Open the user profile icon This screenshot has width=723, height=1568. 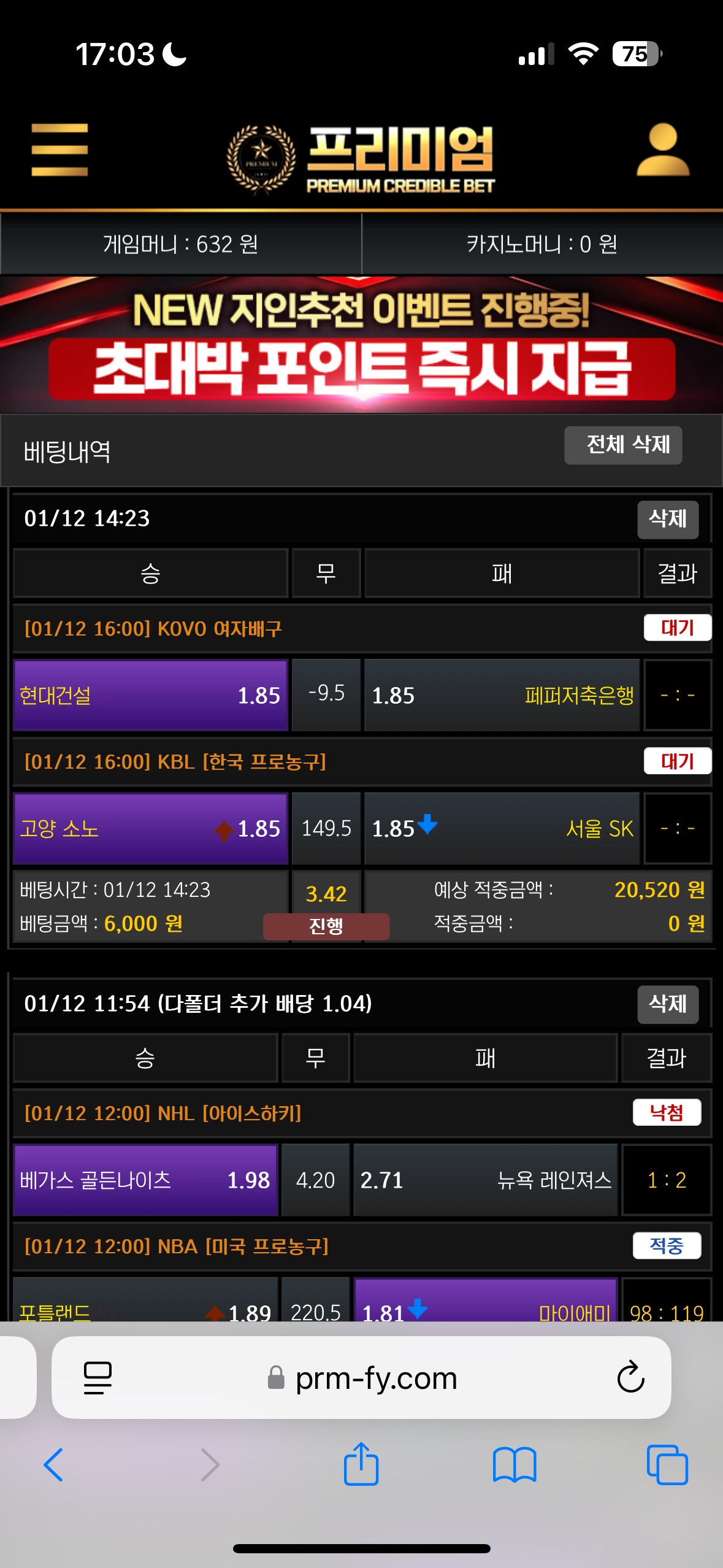pos(663,150)
